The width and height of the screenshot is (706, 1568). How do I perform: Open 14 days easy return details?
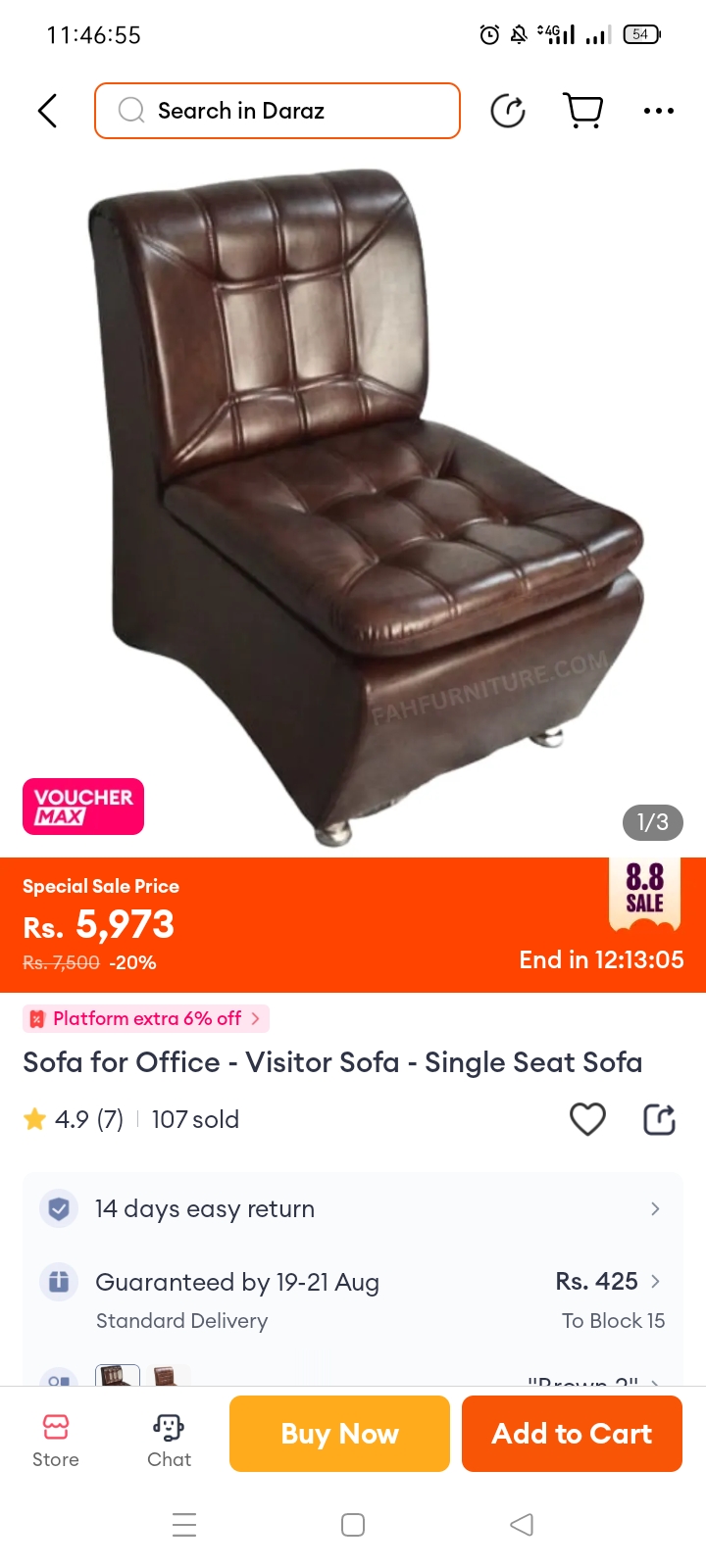[x=353, y=1208]
